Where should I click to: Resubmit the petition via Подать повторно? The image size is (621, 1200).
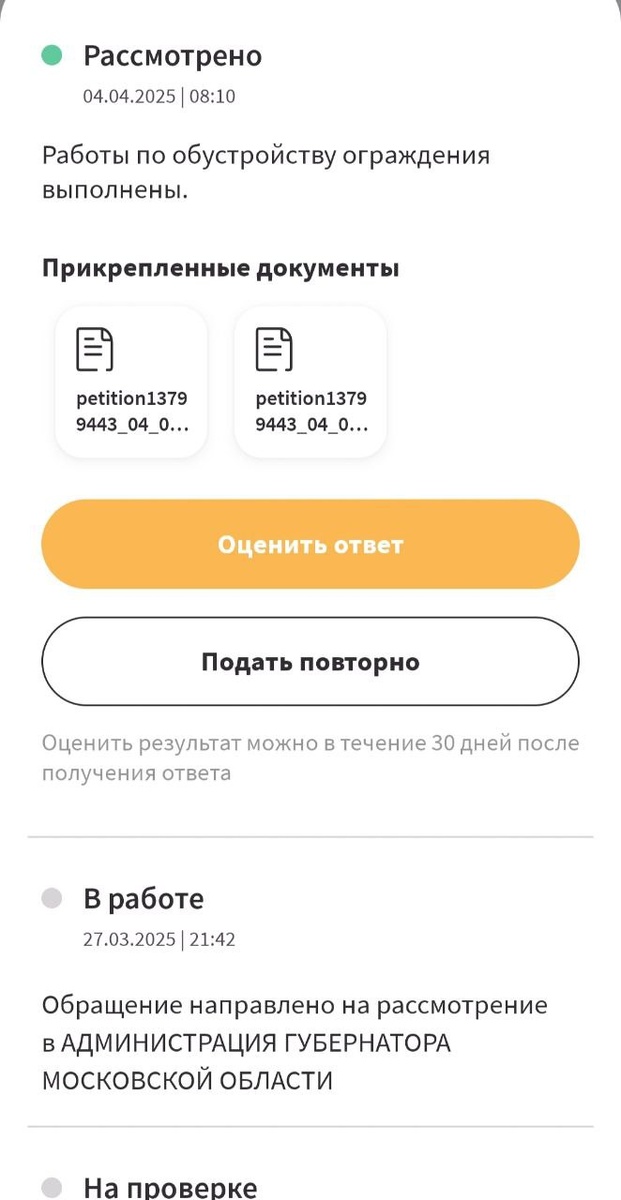310,662
